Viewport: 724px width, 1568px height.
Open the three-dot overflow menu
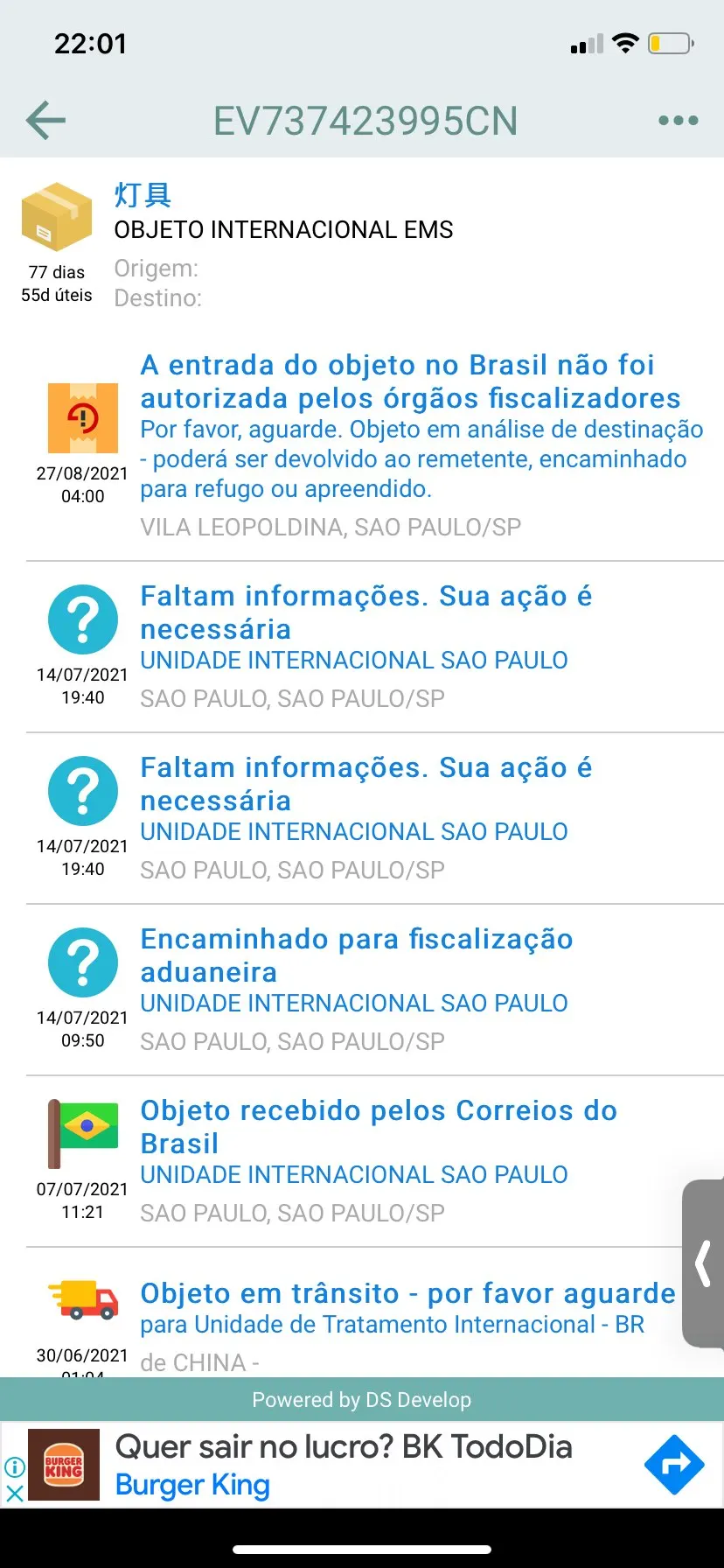point(678,120)
